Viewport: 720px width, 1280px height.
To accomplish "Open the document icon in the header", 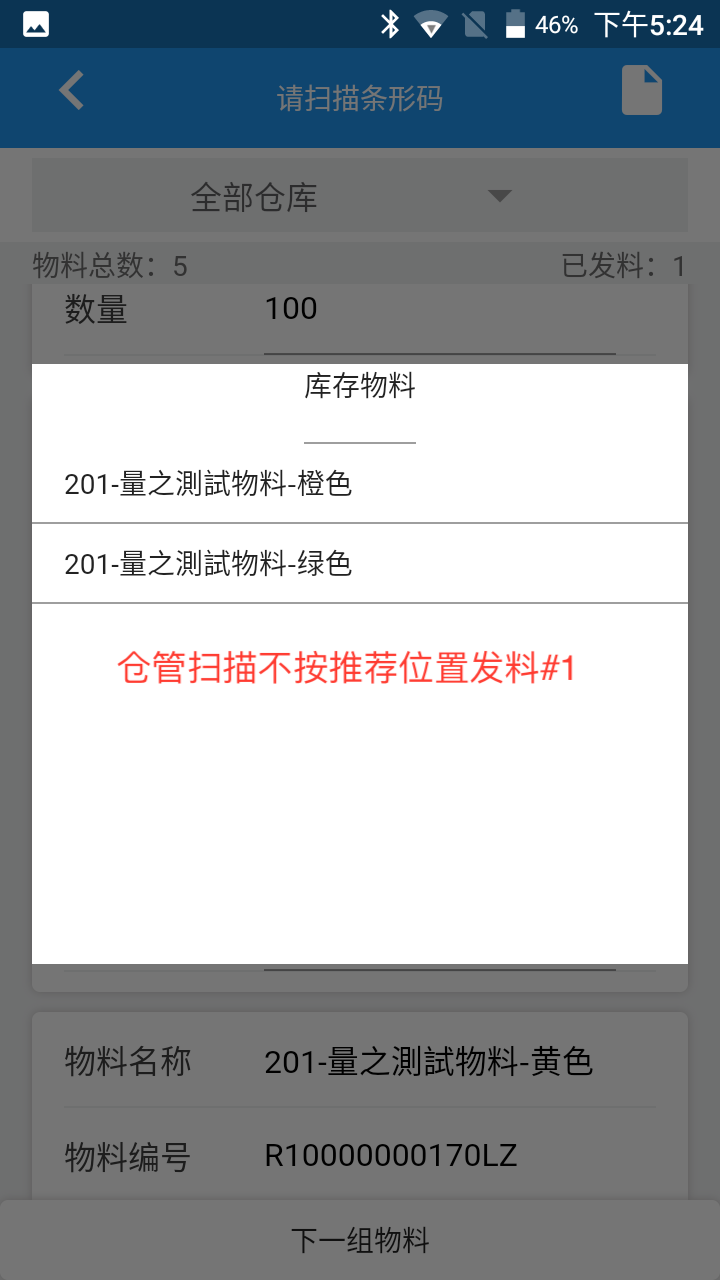I will tap(642, 91).
